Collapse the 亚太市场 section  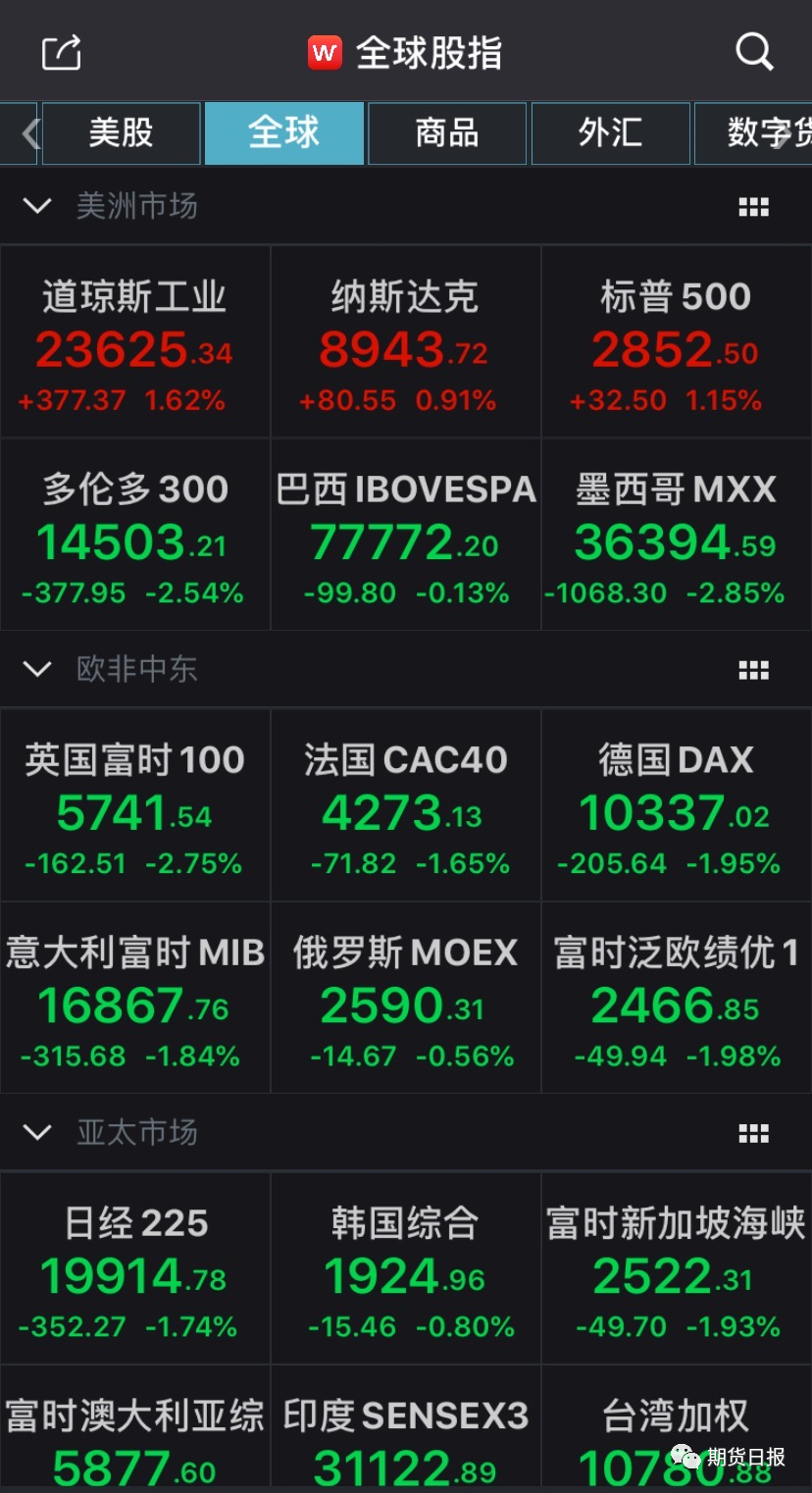coord(37,1133)
